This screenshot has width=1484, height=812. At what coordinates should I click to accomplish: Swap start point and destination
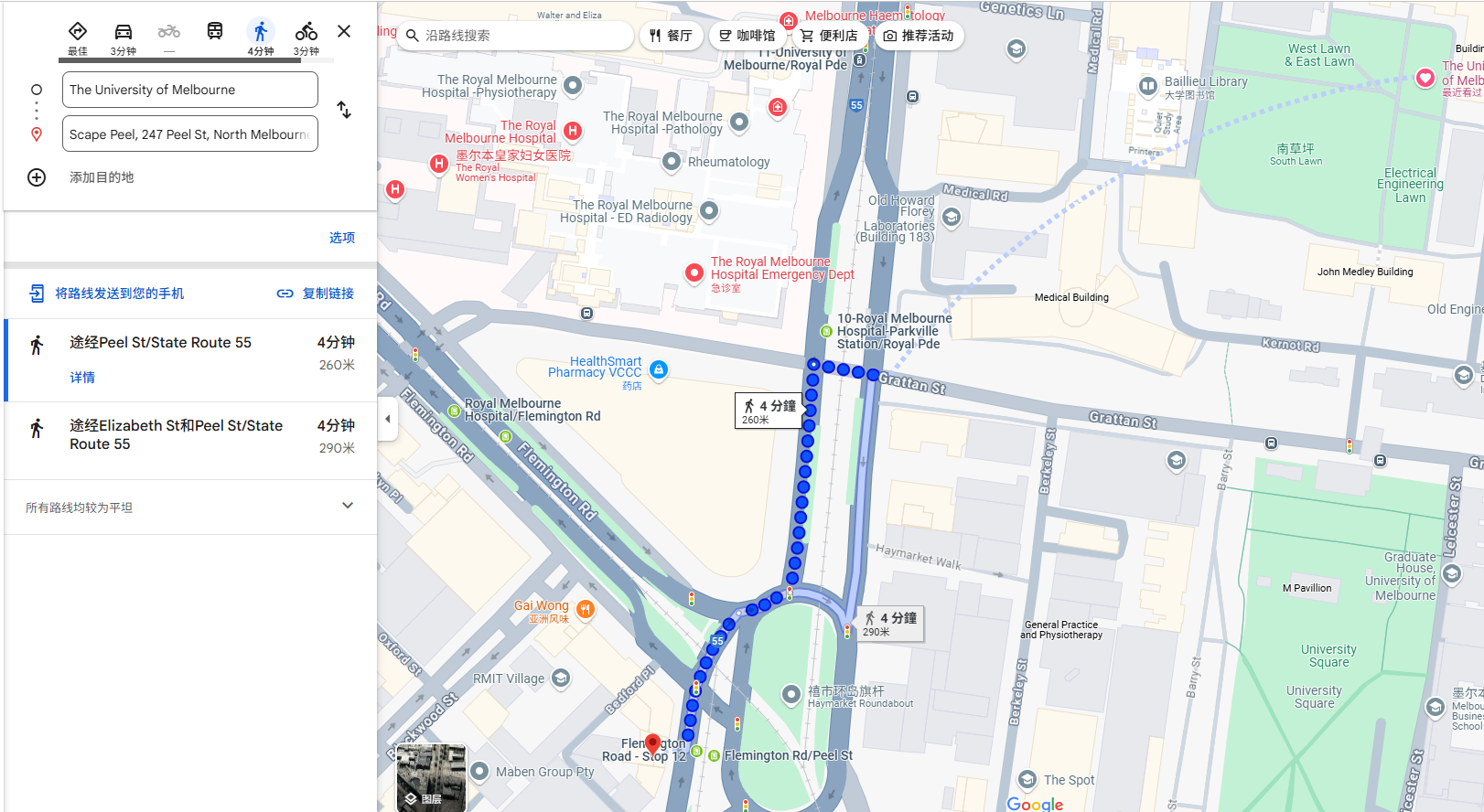click(x=344, y=110)
